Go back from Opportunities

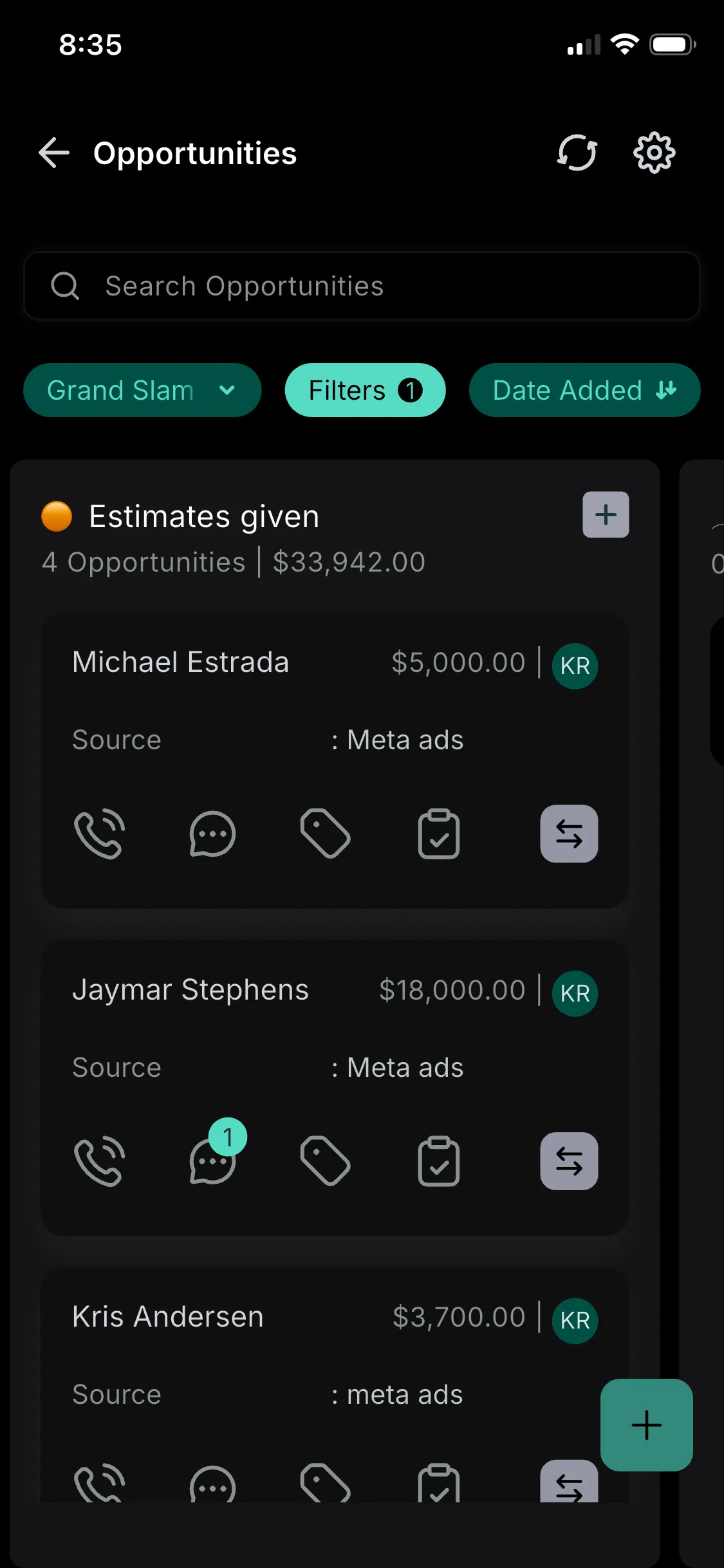click(x=54, y=153)
